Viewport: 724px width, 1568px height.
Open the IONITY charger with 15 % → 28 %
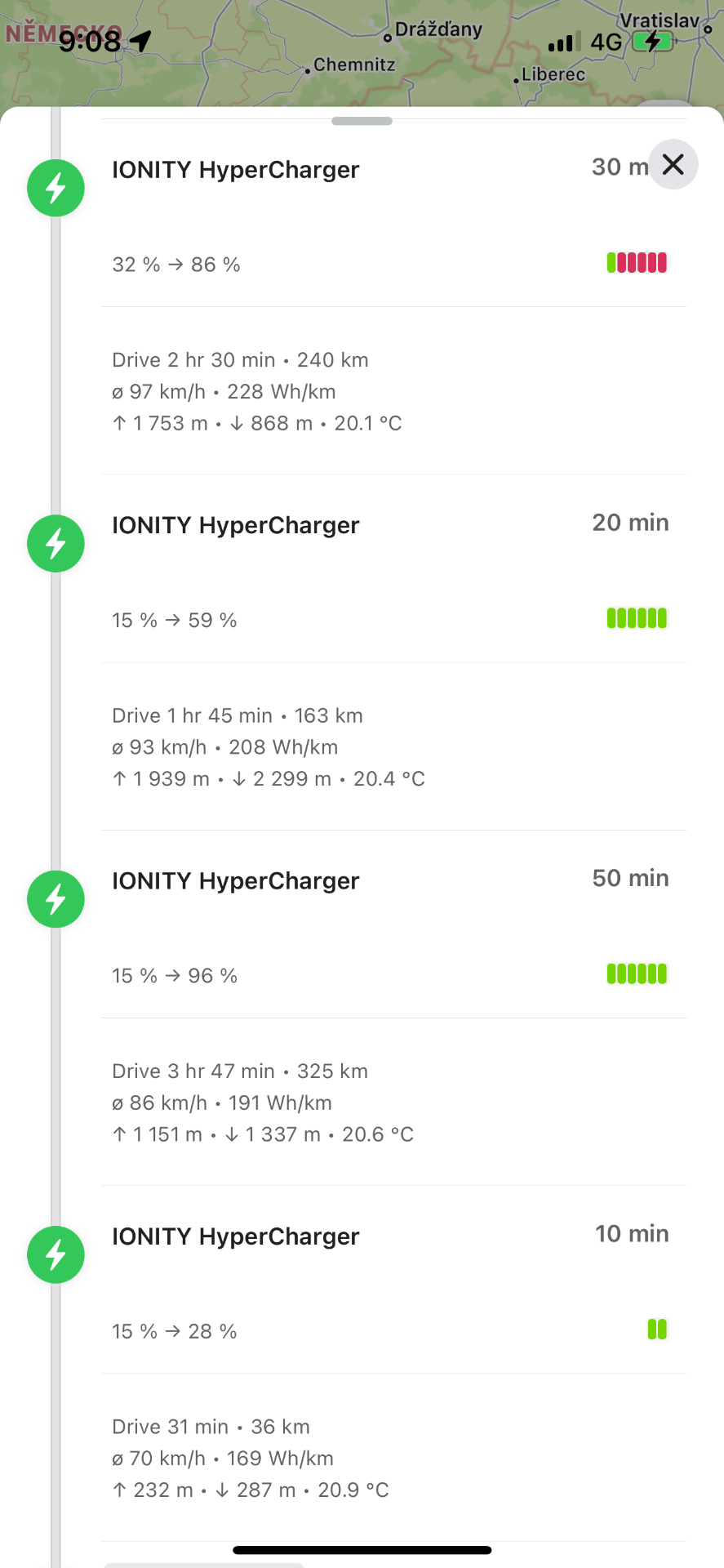[x=393, y=1280]
